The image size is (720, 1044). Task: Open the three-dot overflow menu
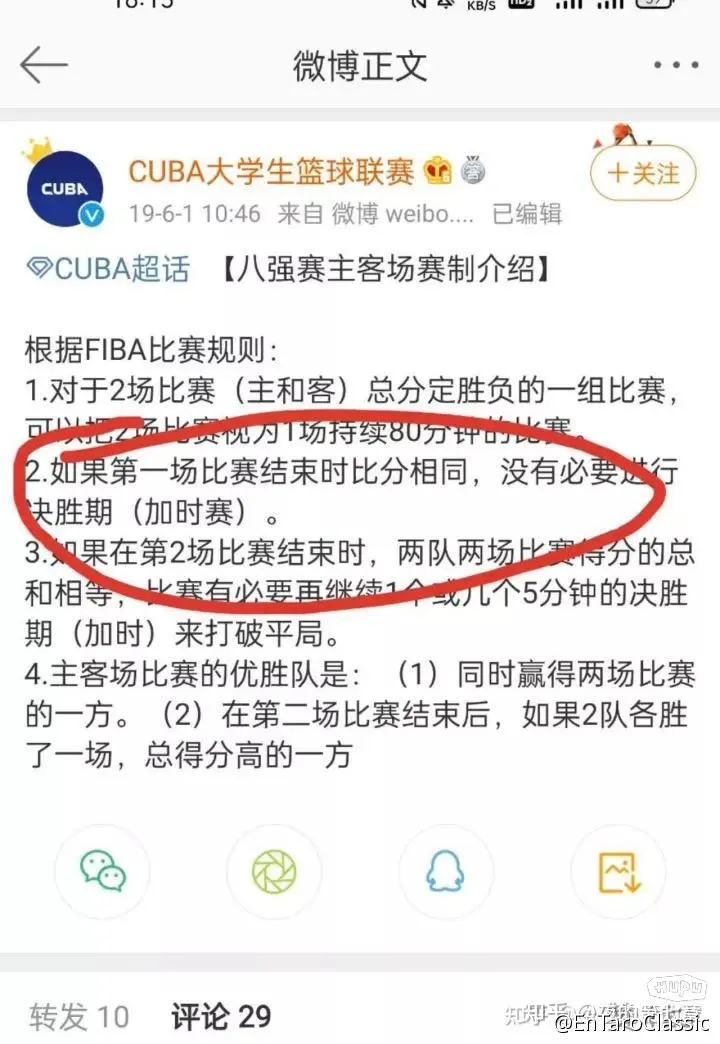(x=676, y=66)
